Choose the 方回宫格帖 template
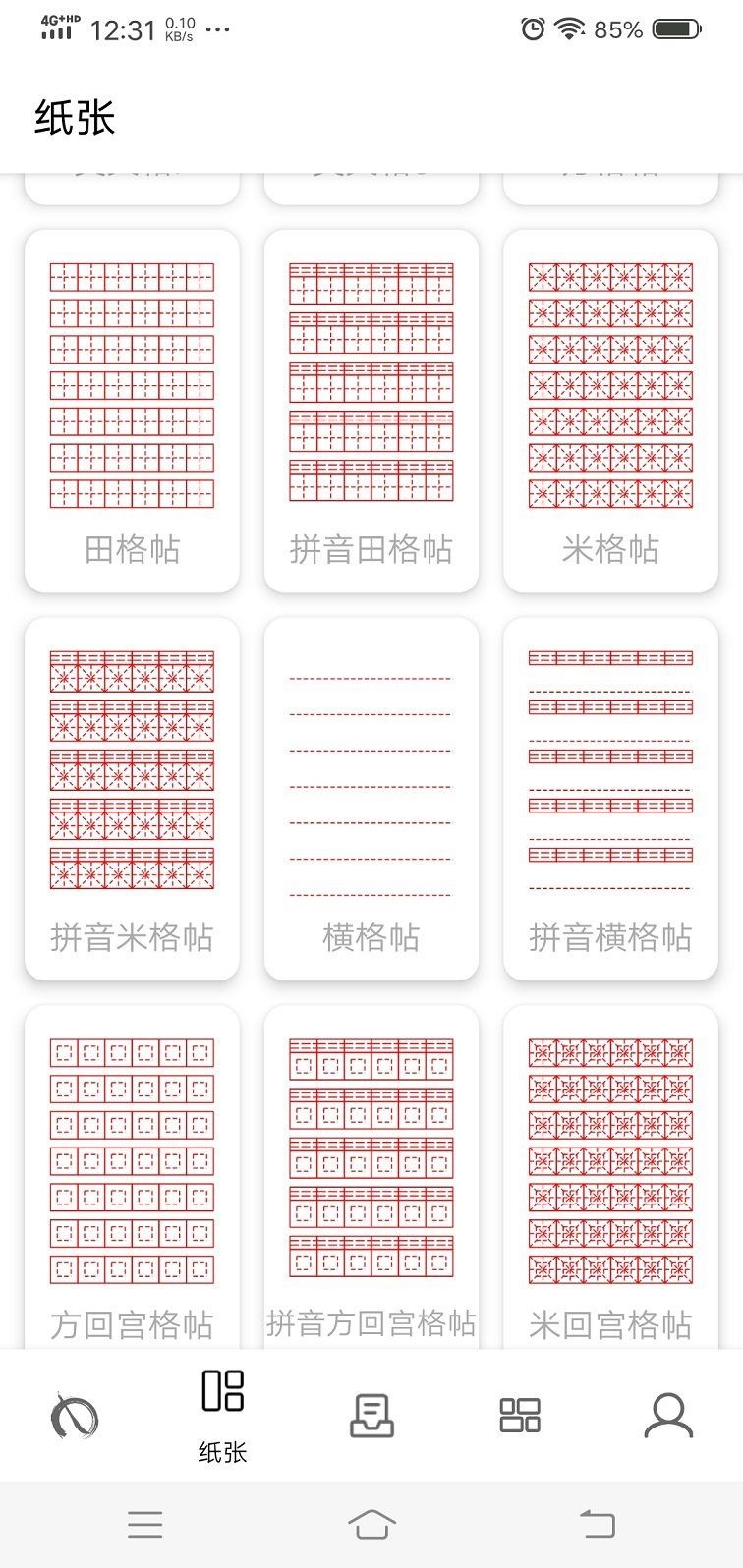The width and height of the screenshot is (743, 1568). pos(132,1179)
